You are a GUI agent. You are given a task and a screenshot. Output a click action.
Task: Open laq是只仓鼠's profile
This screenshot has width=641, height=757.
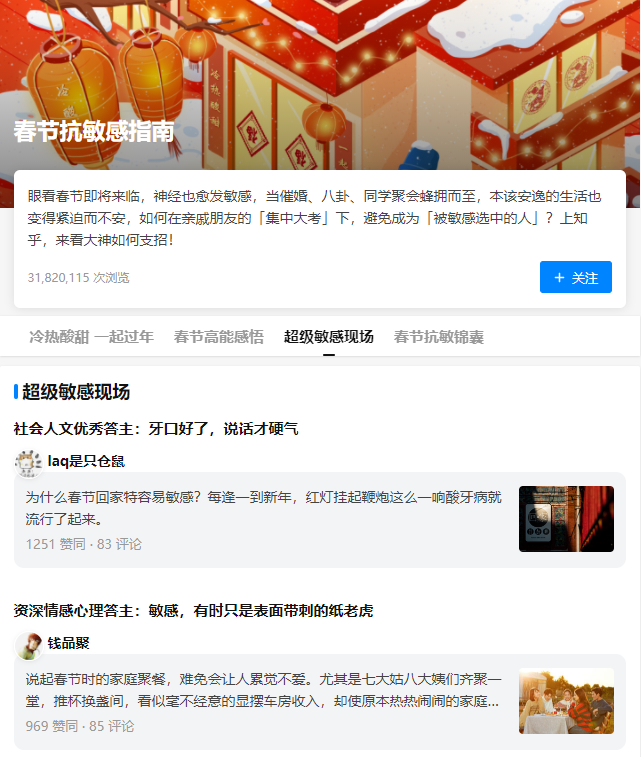[x=86, y=461]
